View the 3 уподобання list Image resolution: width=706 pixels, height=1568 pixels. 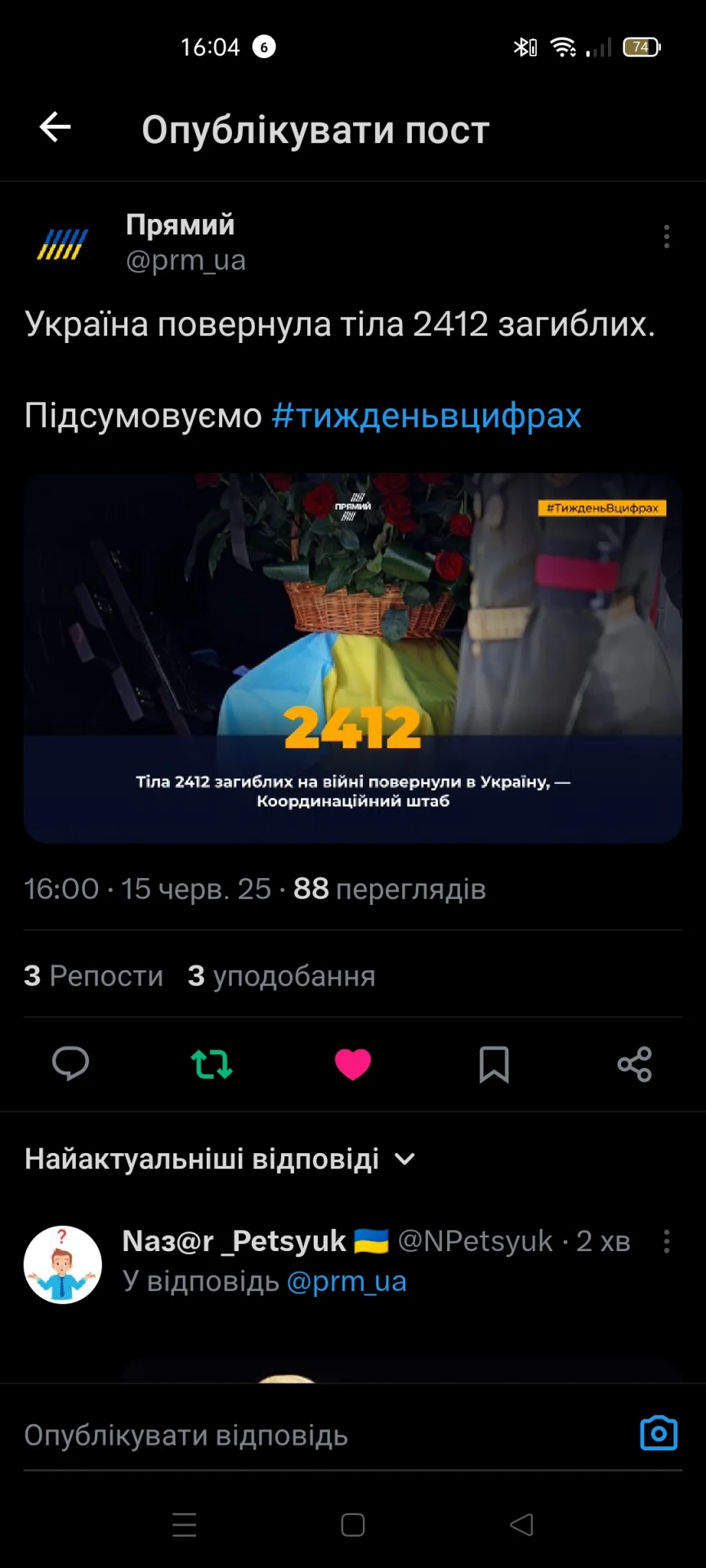click(x=281, y=976)
